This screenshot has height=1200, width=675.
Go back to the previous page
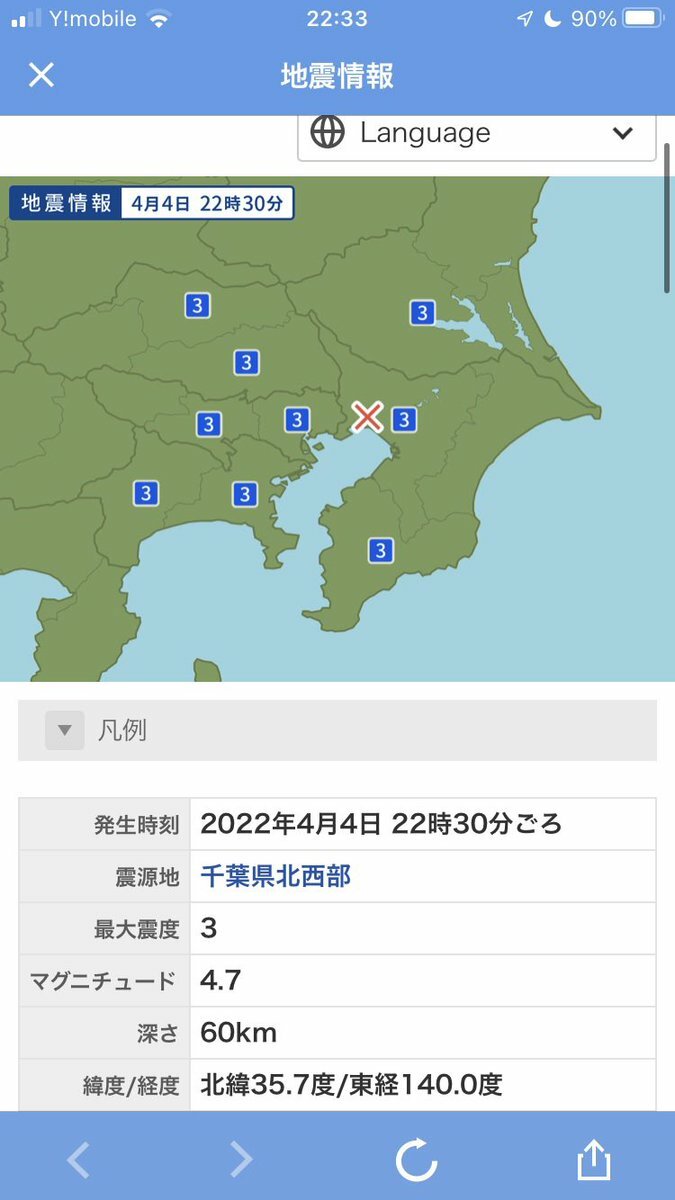coord(78,1160)
